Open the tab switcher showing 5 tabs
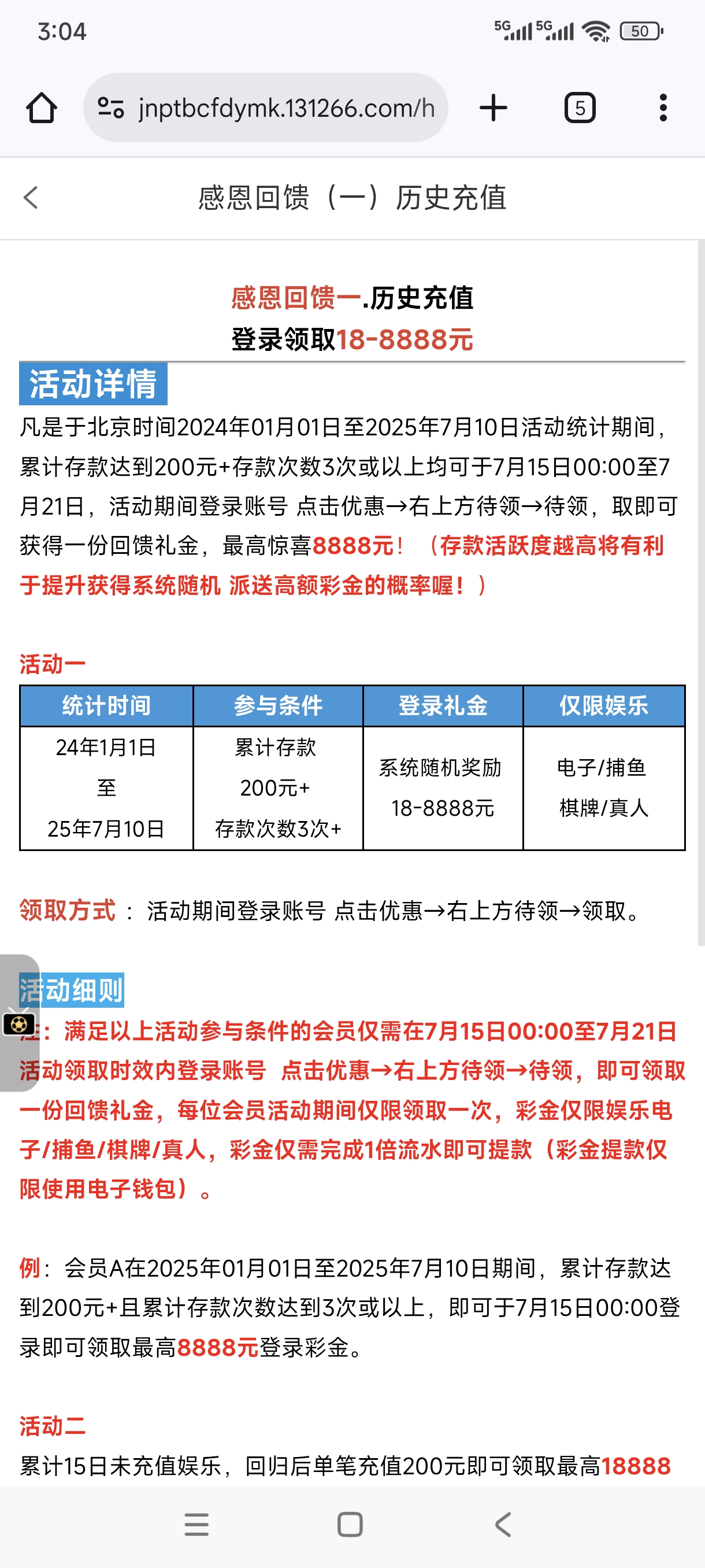Screen dimensions: 705x1568 [x=580, y=108]
